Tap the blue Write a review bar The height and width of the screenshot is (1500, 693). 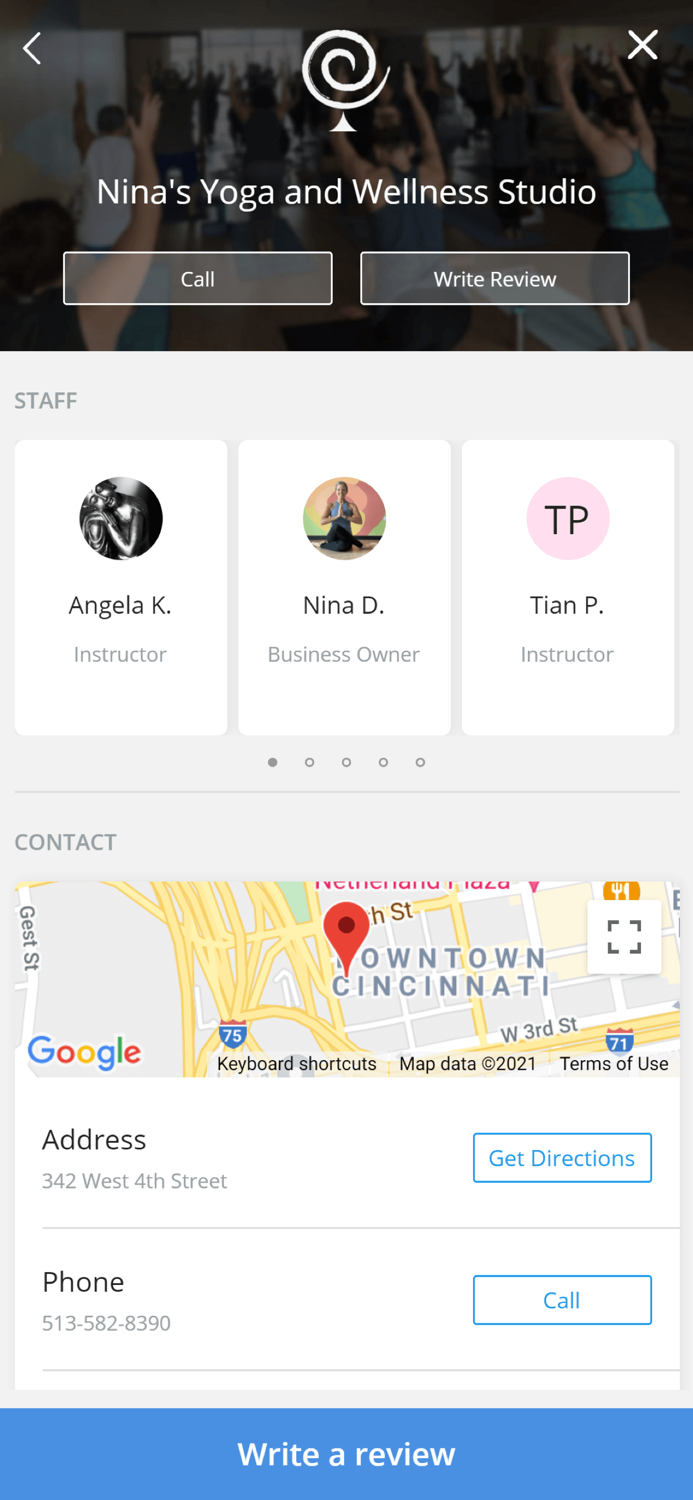click(346, 1454)
